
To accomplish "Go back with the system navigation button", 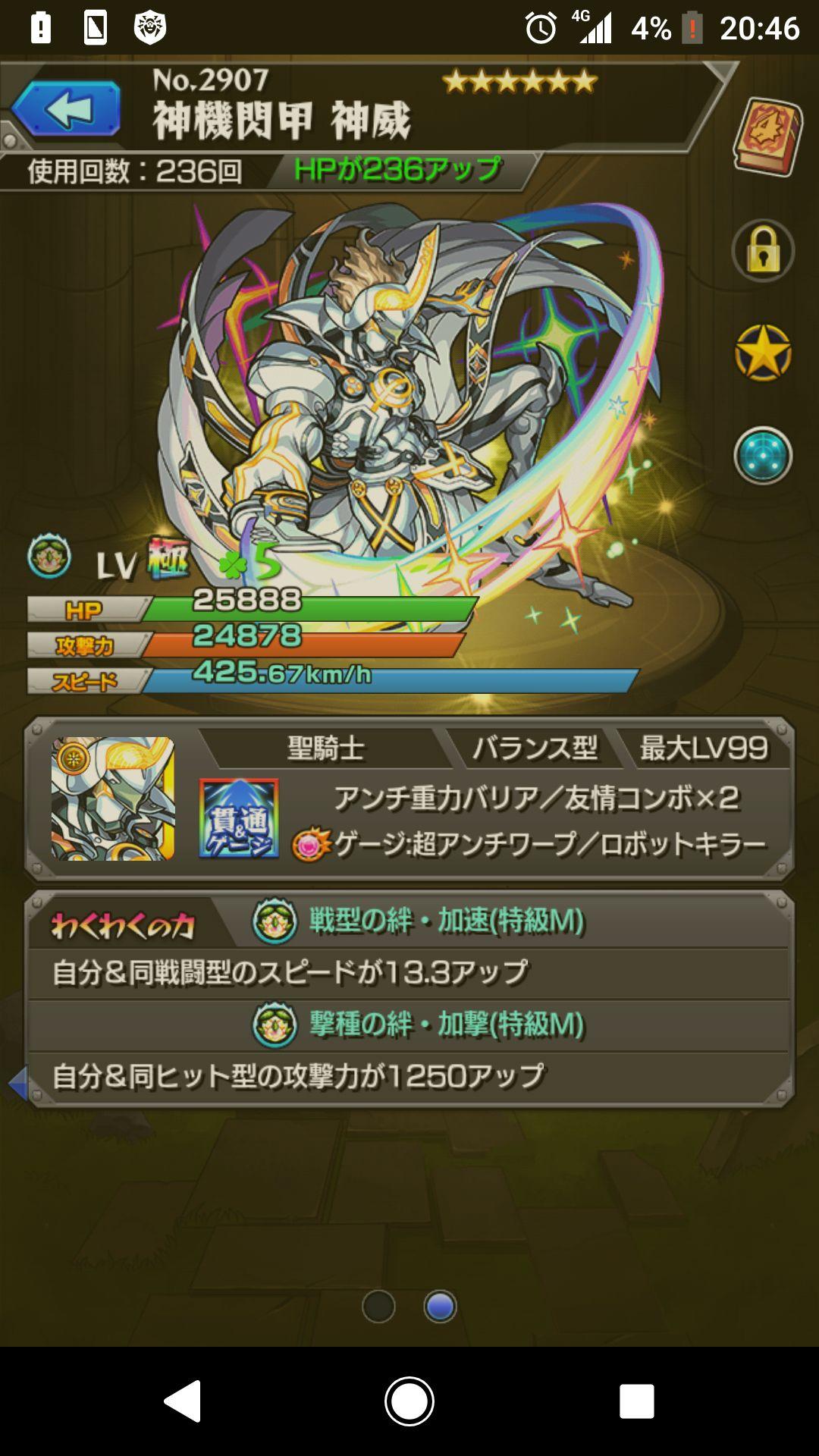I will (x=182, y=1401).
